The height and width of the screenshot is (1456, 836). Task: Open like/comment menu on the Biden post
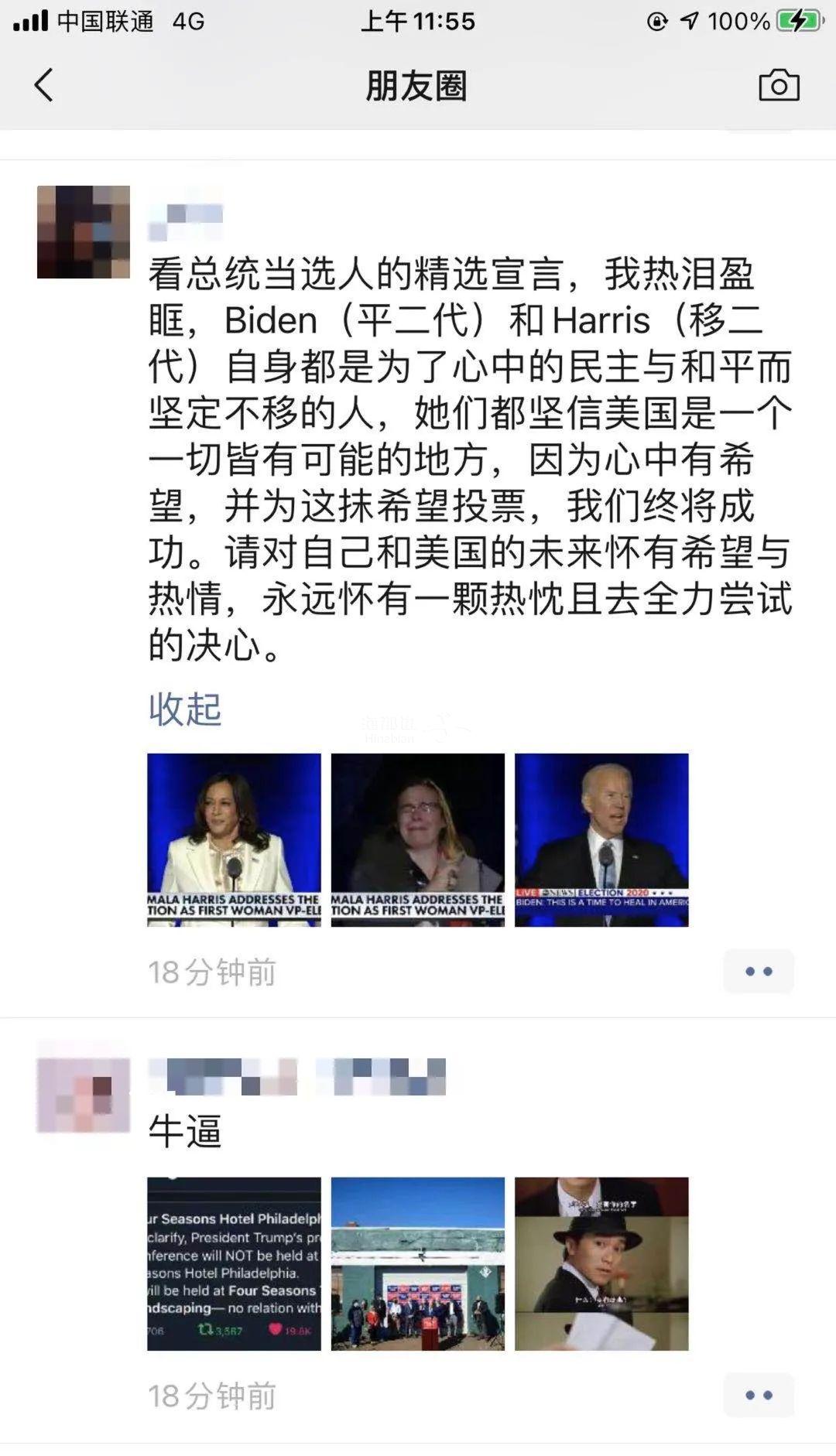pyautogui.click(x=759, y=971)
